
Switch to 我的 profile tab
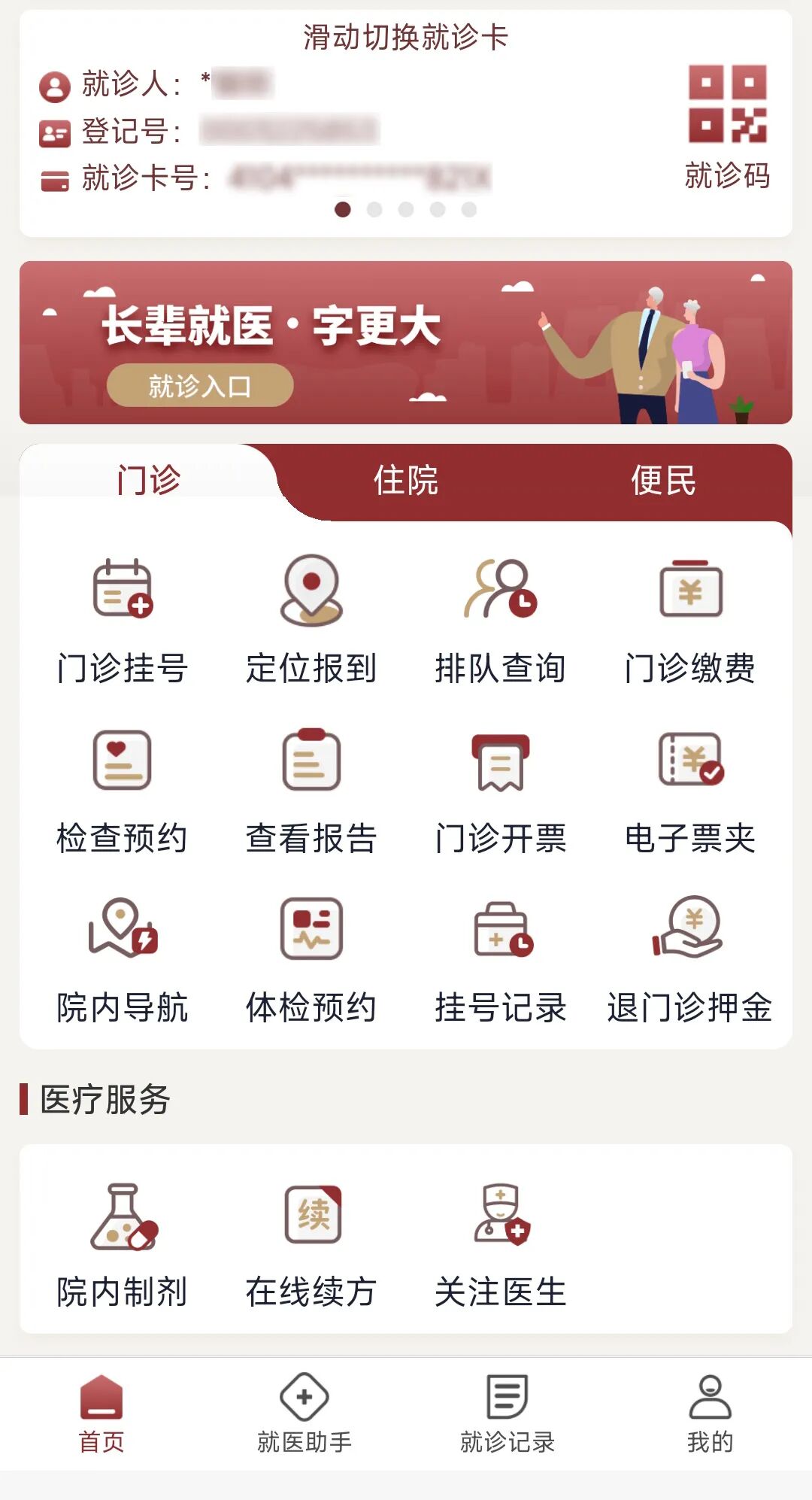click(x=710, y=1412)
